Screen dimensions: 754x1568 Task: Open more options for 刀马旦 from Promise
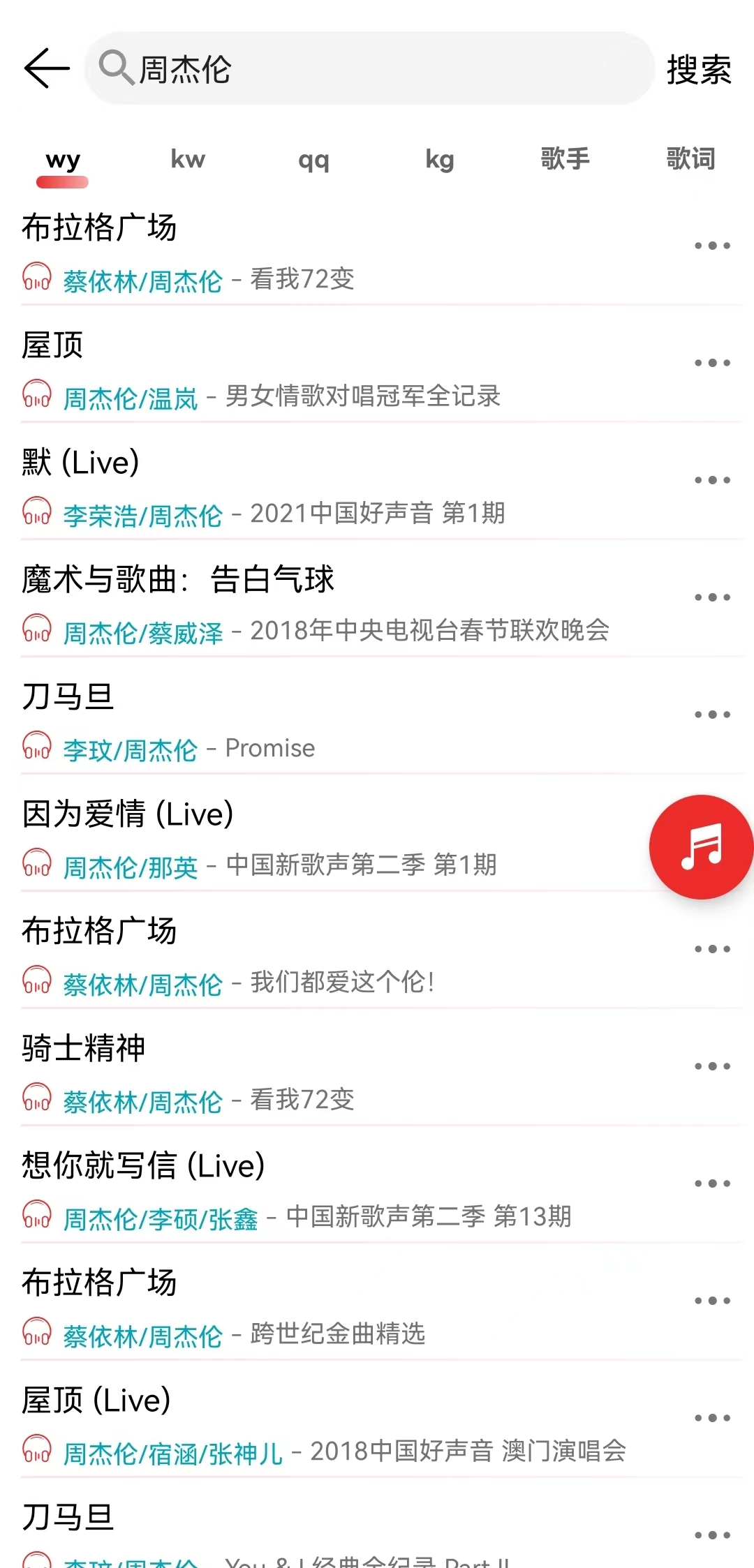tap(712, 715)
